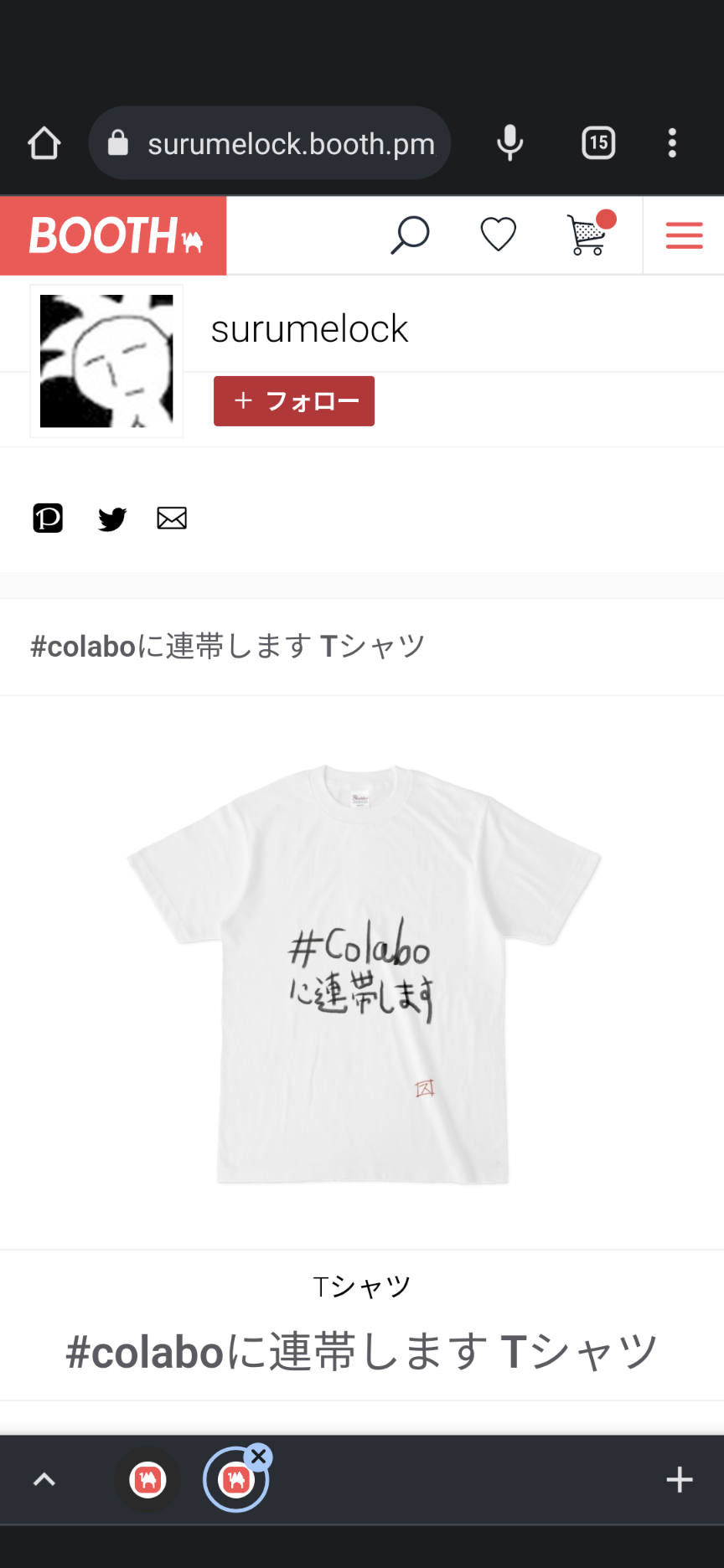Image resolution: width=724 pixels, height=1568 pixels.
Task: Open the shopping cart
Action: (588, 235)
